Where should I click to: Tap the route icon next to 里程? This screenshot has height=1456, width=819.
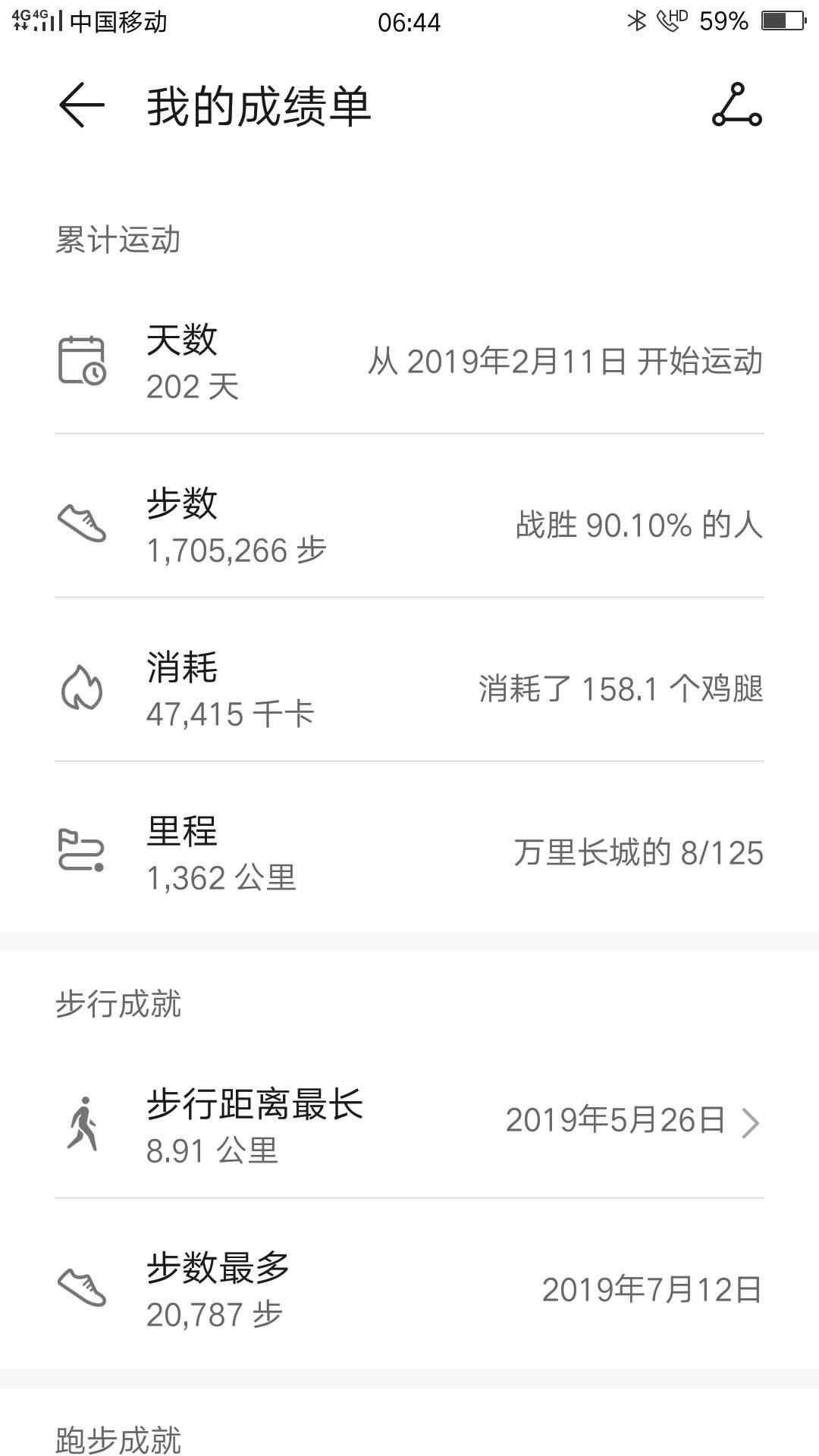click(x=83, y=849)
